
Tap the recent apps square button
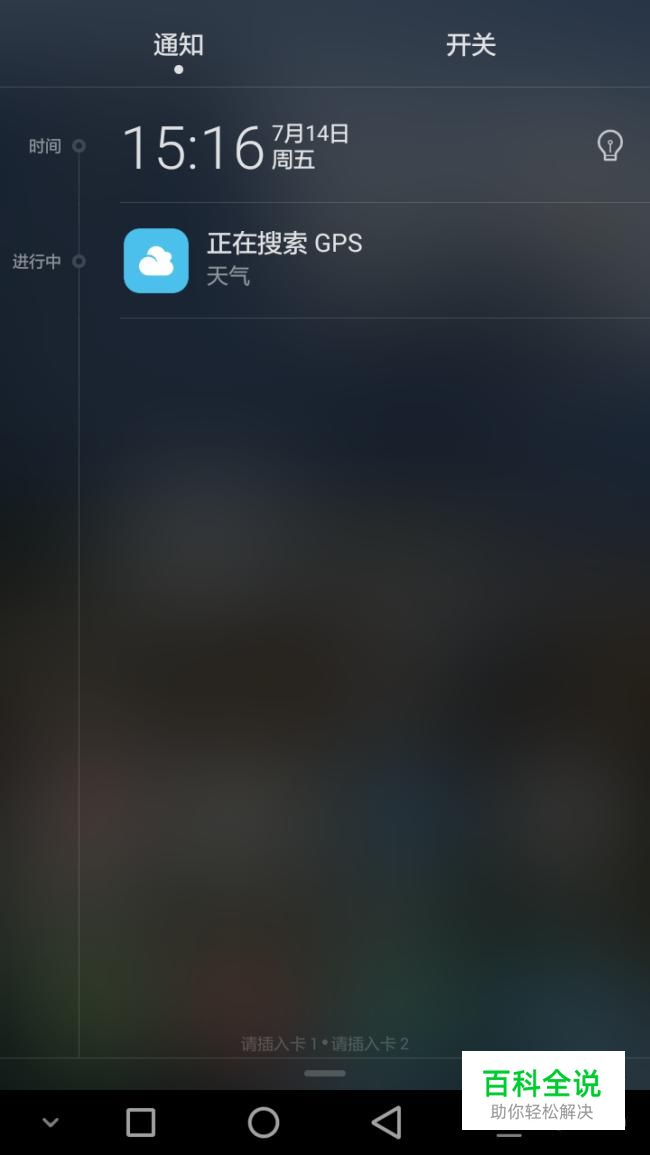(x=141, y=1122)
